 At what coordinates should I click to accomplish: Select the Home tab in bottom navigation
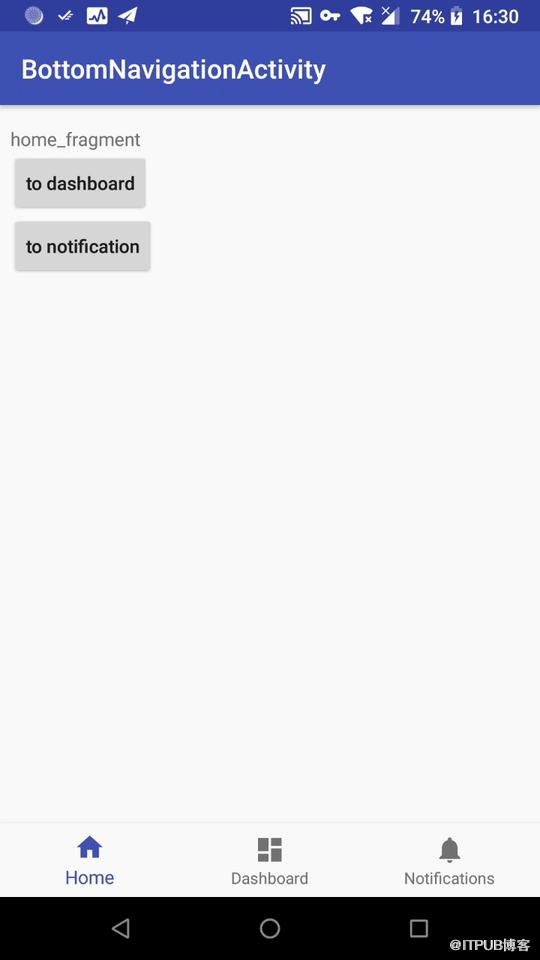tap(89, 860)
